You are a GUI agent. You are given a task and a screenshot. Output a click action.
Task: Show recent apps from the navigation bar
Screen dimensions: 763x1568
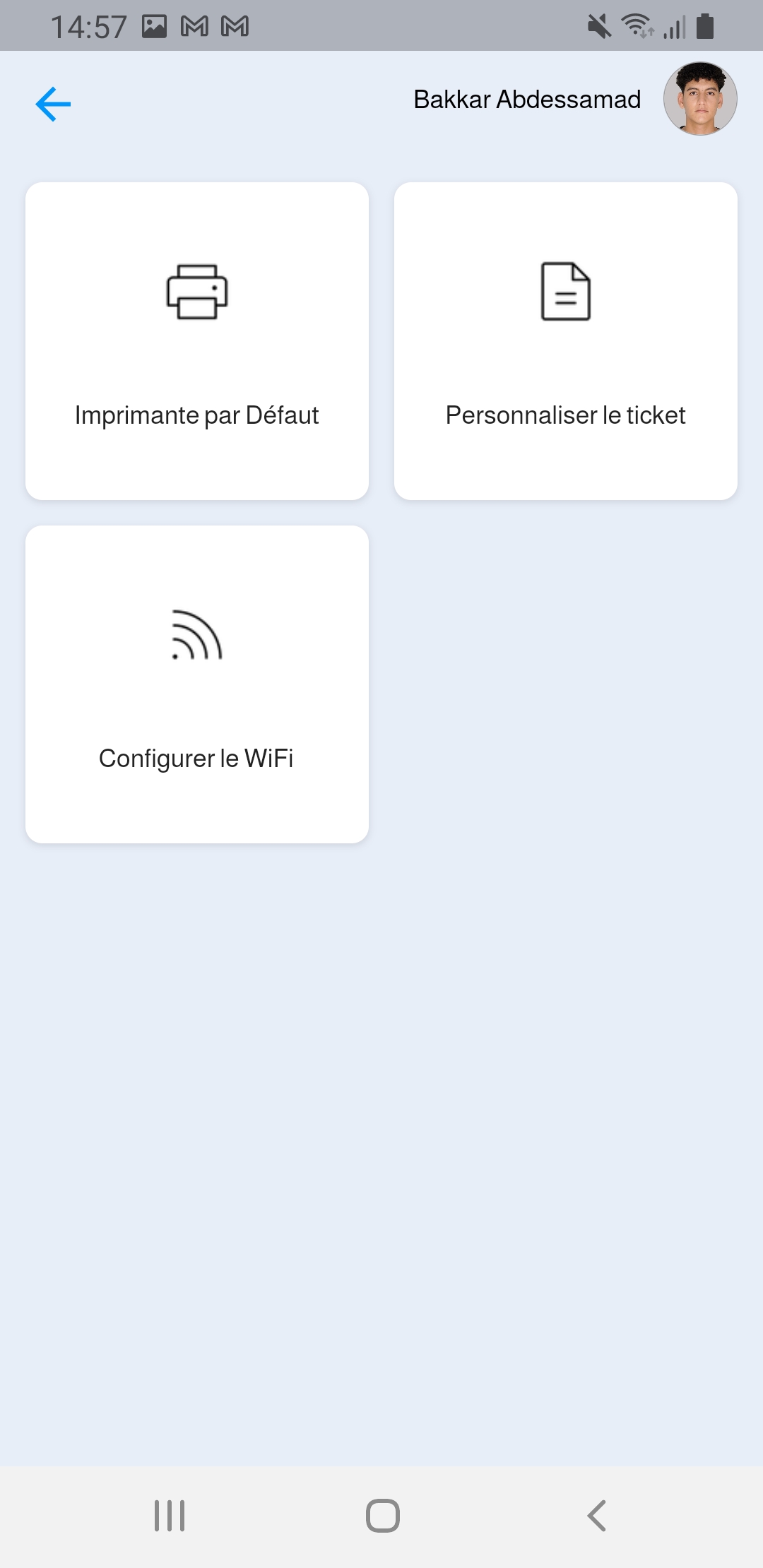(170, 1515)
